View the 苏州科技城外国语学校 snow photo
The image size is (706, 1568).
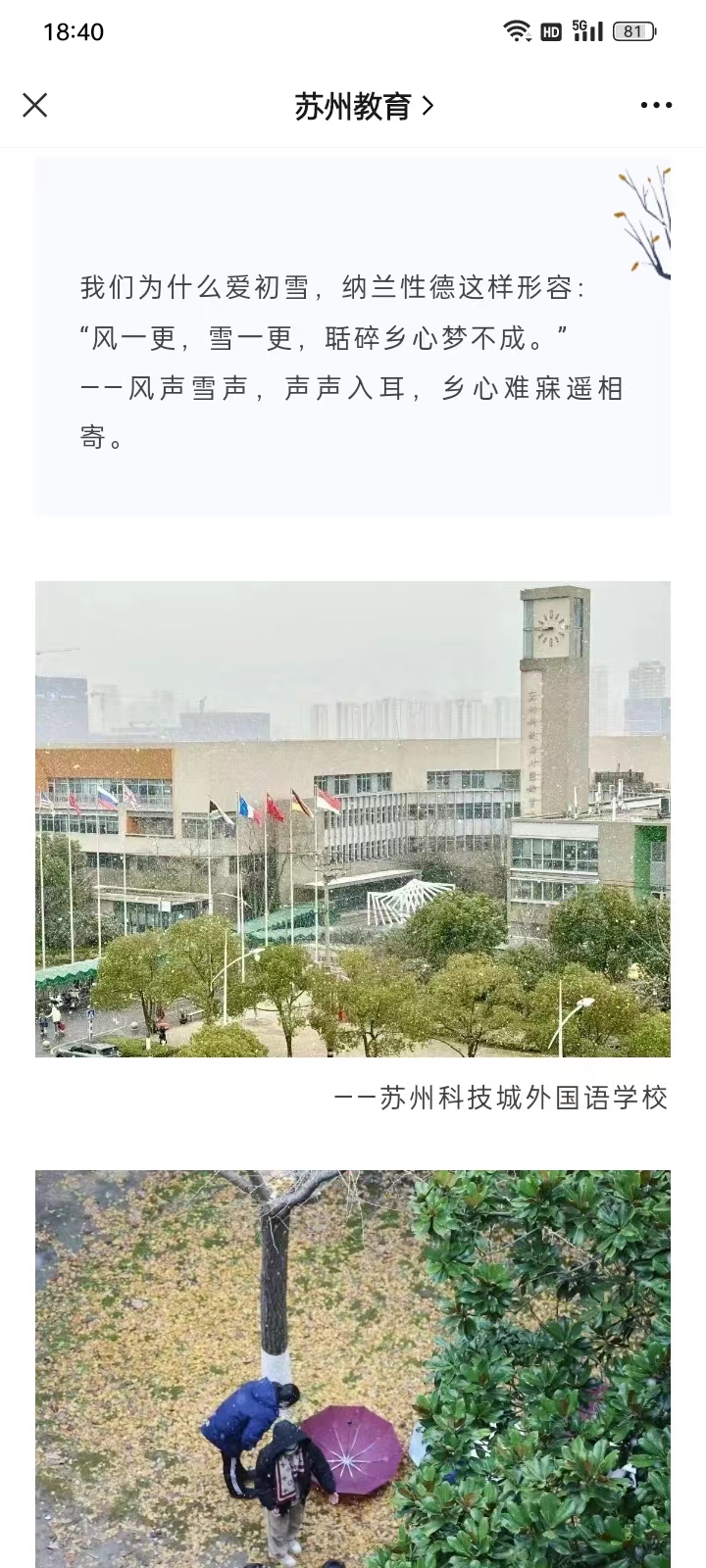coord(353,819)
